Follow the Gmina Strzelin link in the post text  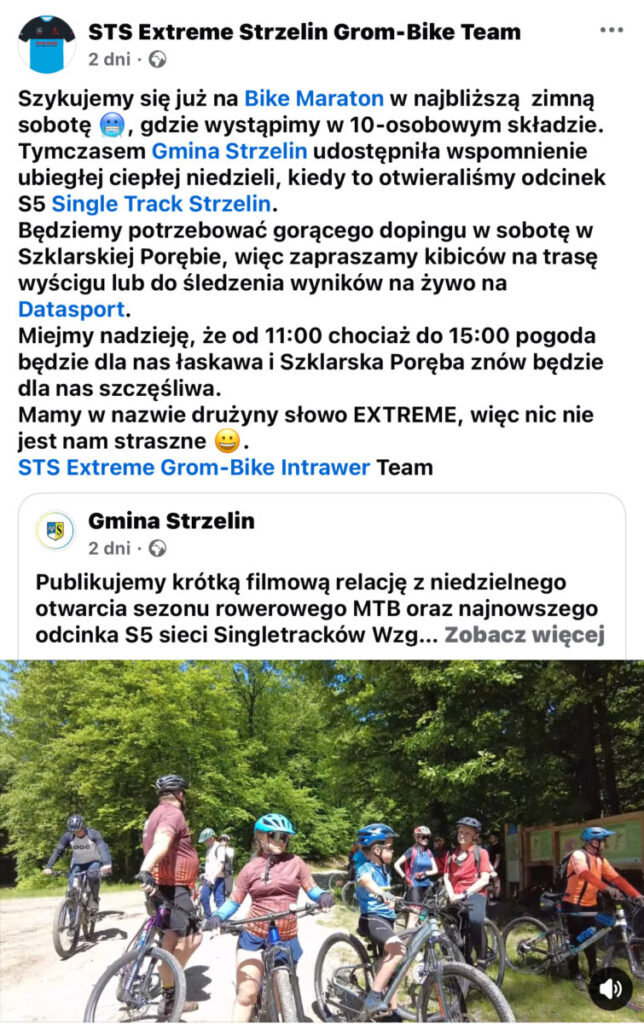tap(229, 152)
